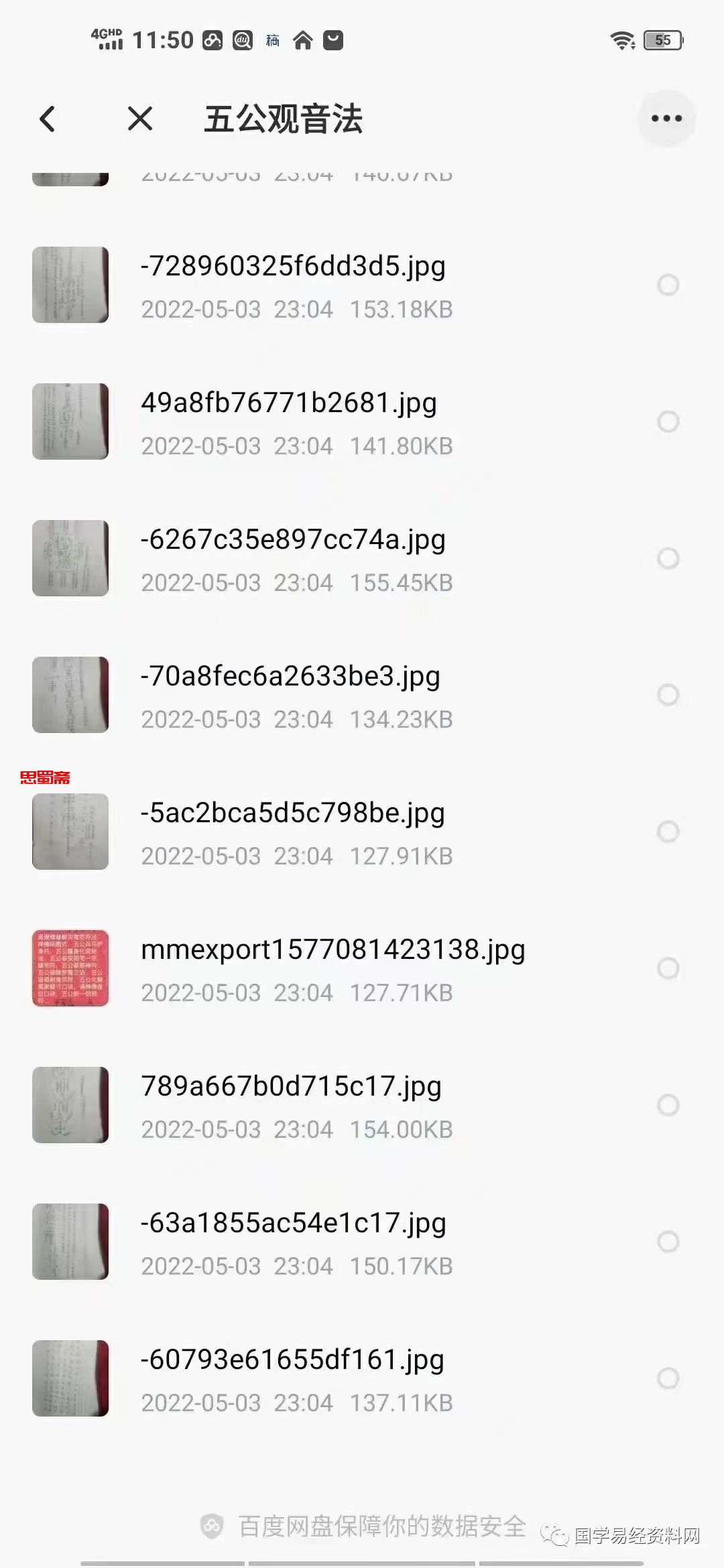Viewport: 724px width, 1568px height.
Task: Open file -728960325f6dd3d5.jpg
Action: [x=293, y=267]
